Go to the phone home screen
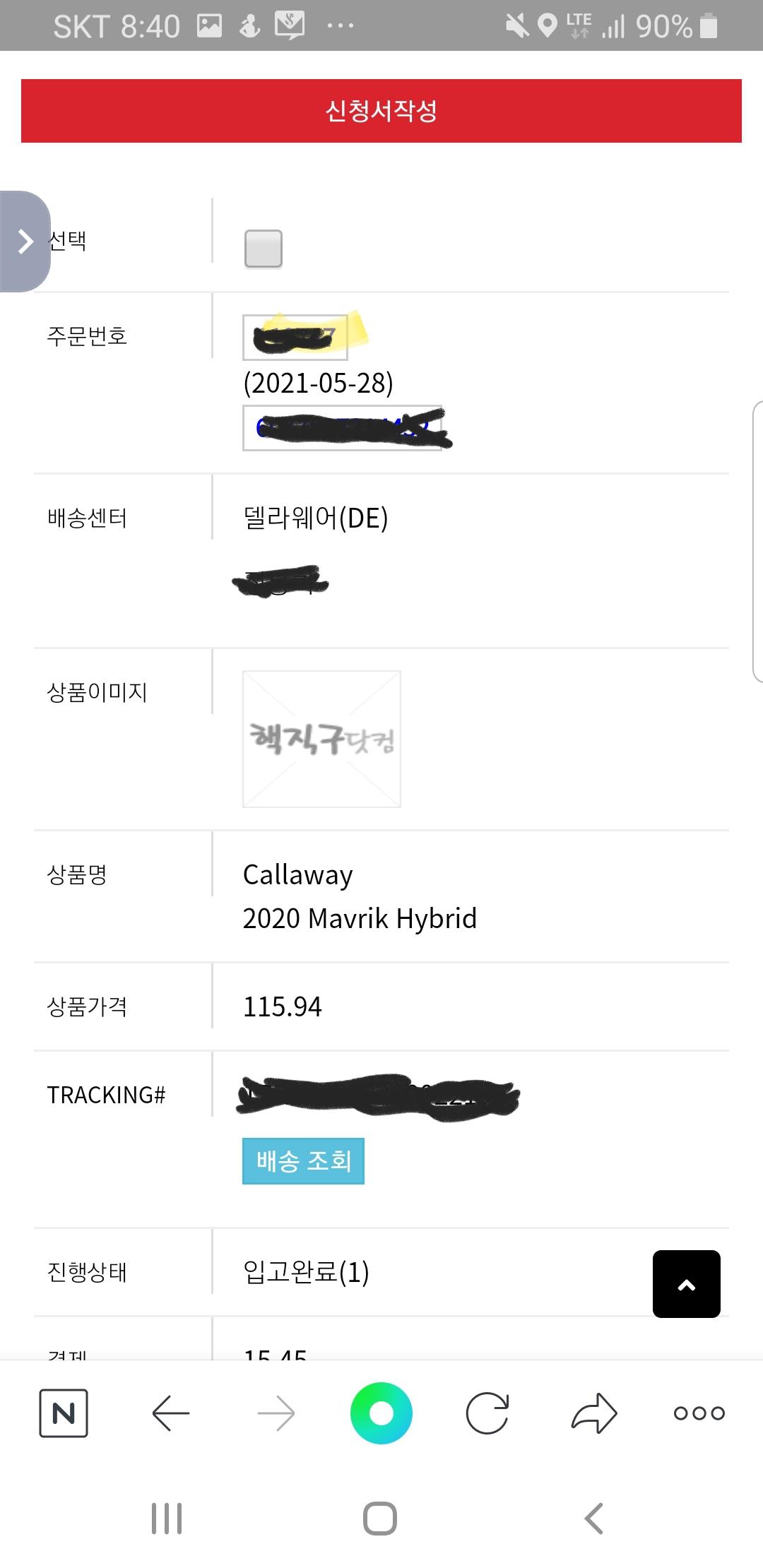 click(380, 1519)
